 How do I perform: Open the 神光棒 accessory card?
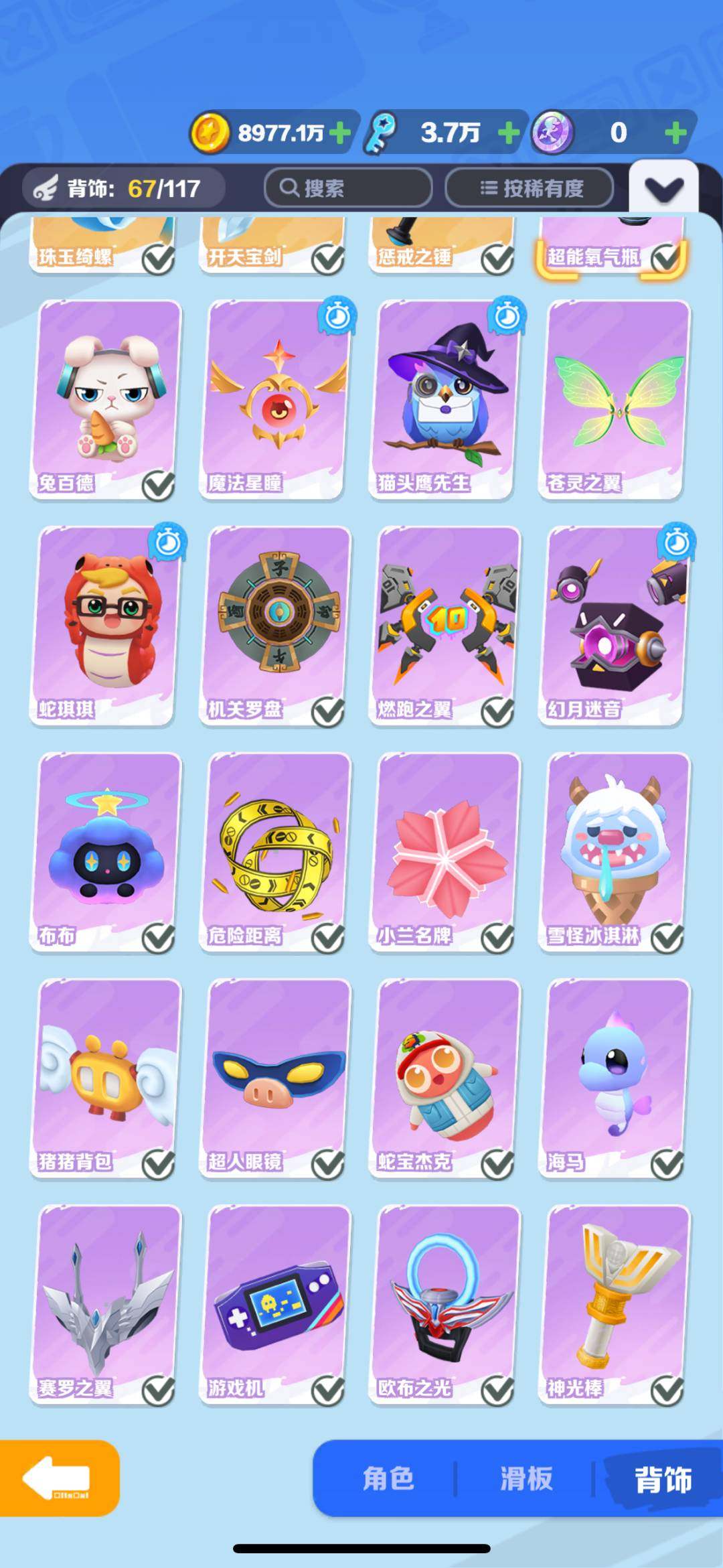coord(615,1304)
